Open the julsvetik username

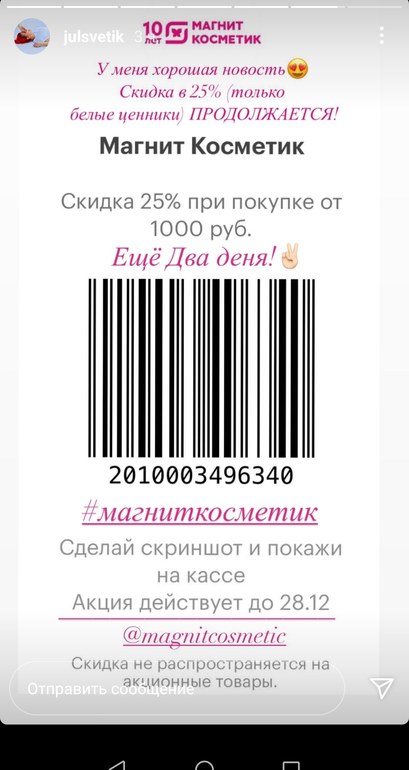coord(94,37)
